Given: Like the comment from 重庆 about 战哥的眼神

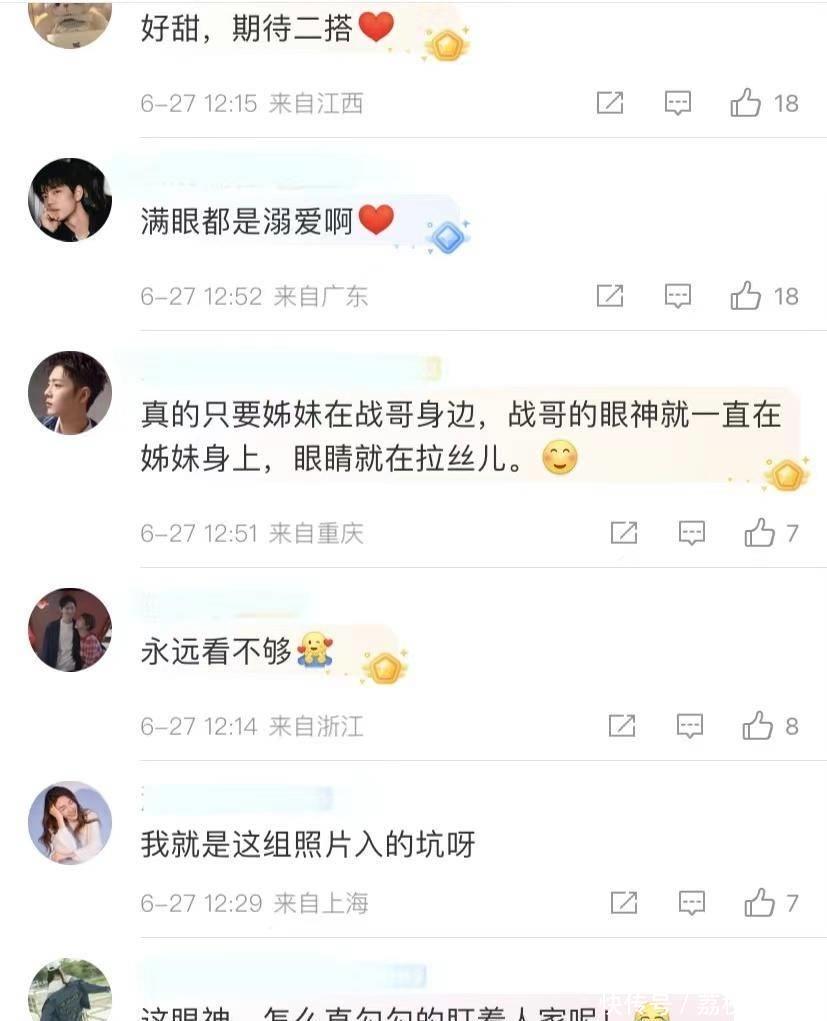Looking at the screenshot, I should point(760,533).
